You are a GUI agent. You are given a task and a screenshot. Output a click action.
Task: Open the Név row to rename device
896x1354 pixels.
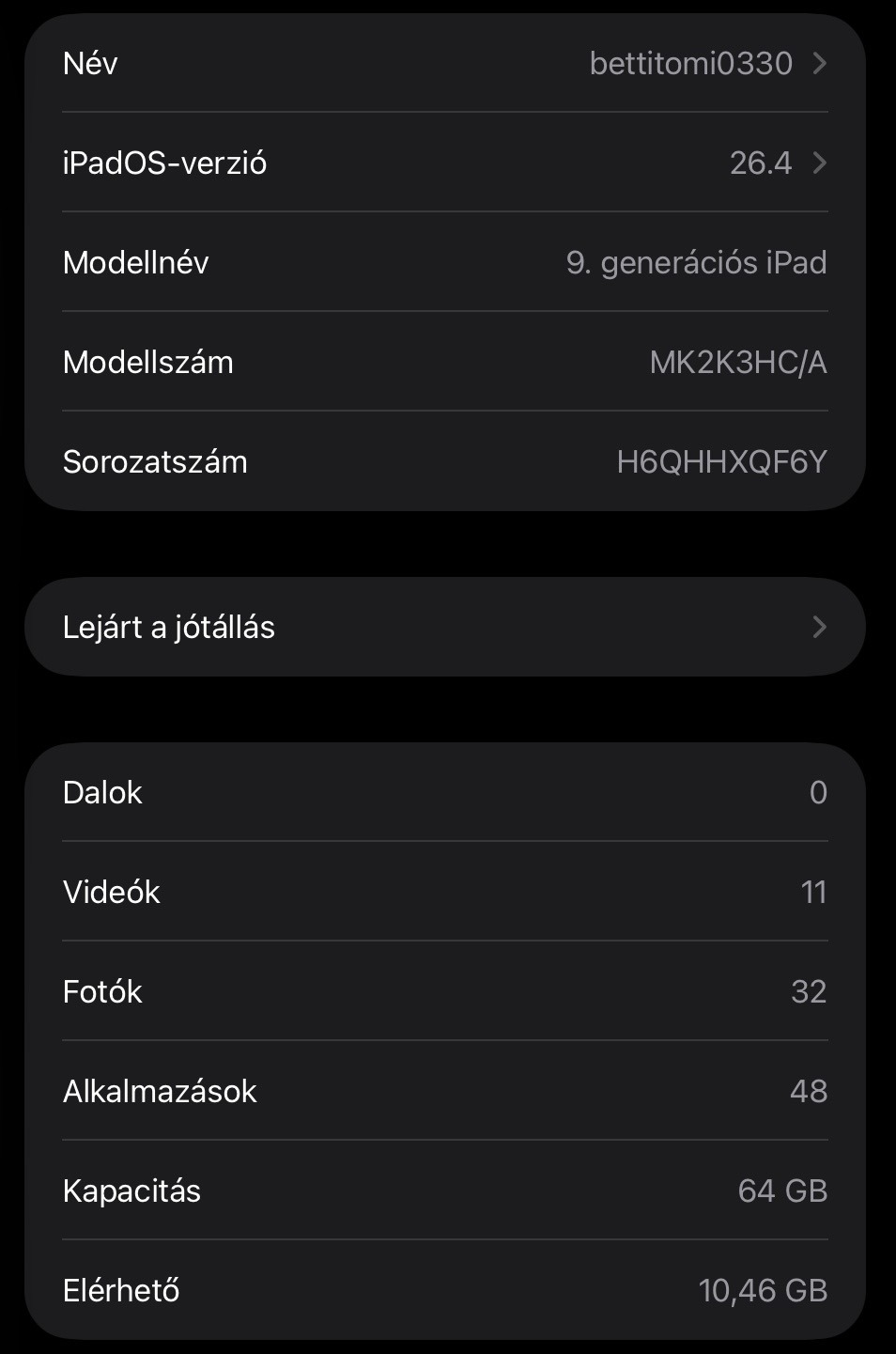444,64
